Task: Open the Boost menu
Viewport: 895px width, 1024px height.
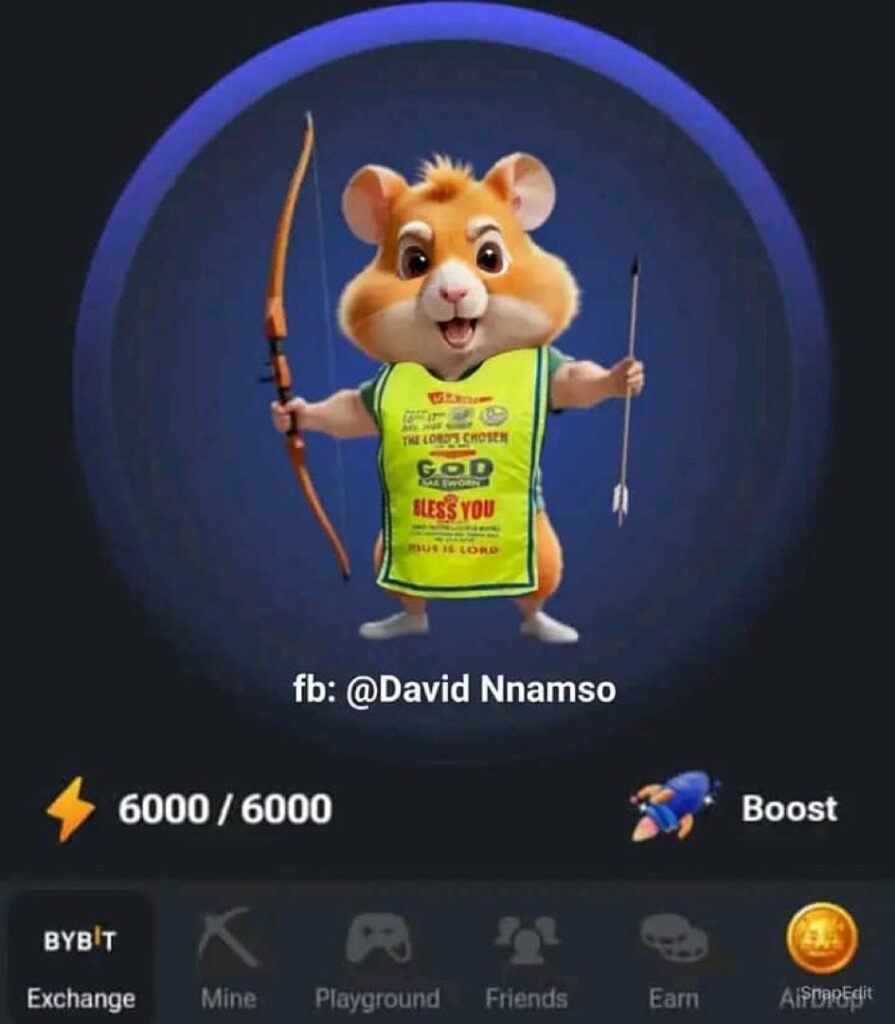Action: pyautogui.click(x=736, y=807)
